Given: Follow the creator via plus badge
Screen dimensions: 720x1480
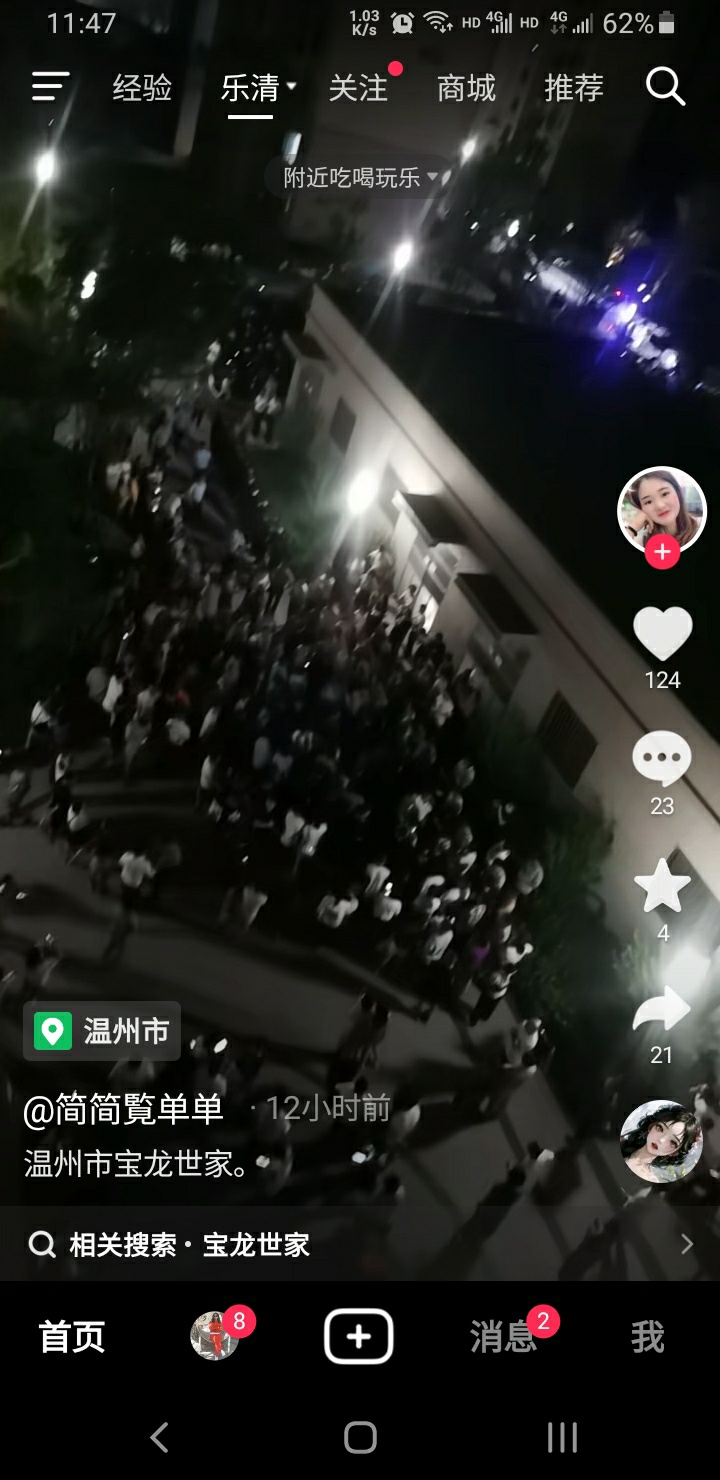Looking at the screenshot, I should (x=662, y=552).
